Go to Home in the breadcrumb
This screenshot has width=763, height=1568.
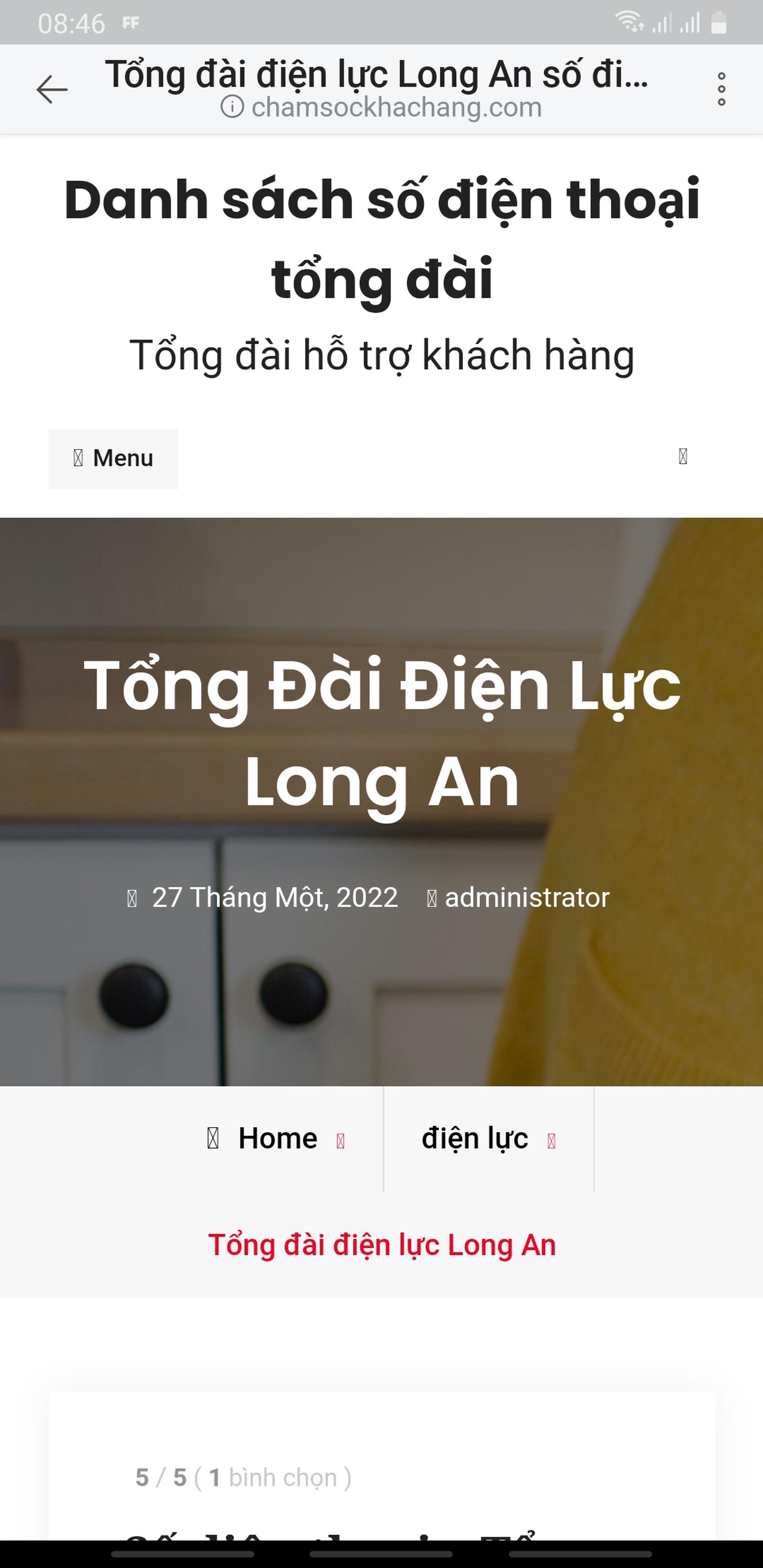click(x=278, y=1138)
